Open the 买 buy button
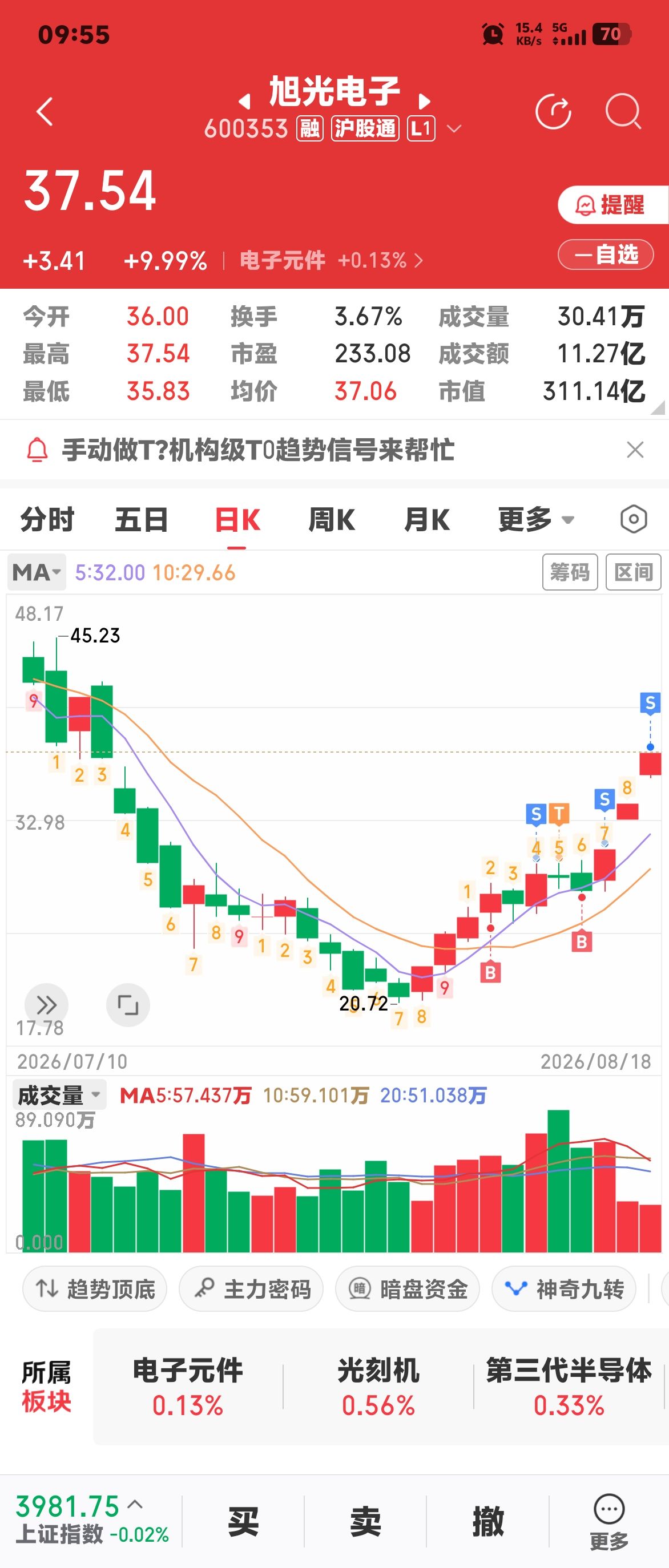The image size is (669, 1568). tap(243, 1521)
